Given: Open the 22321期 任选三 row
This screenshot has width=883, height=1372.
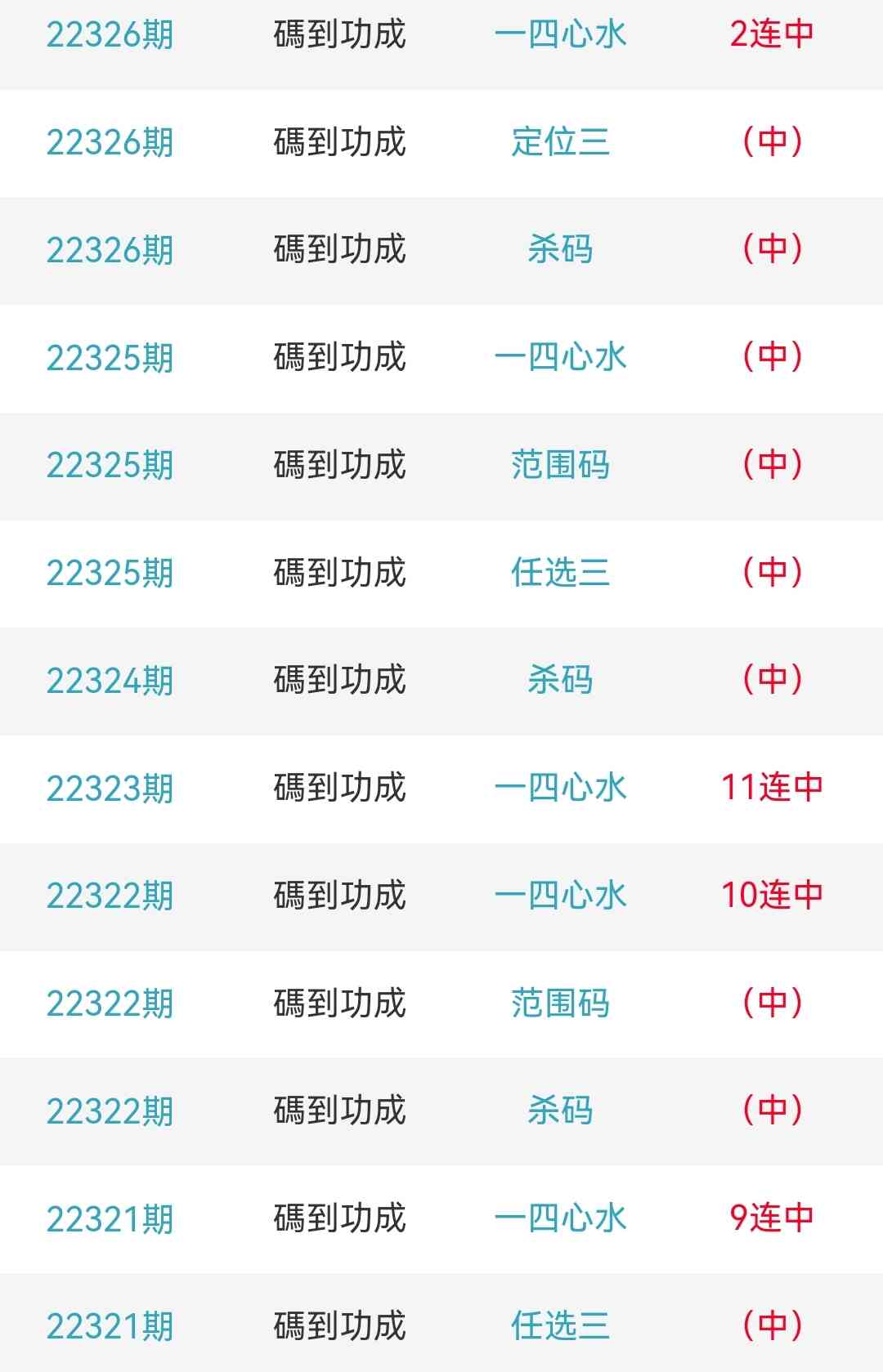Looking at the screenshot, I should pos(560,1325).
